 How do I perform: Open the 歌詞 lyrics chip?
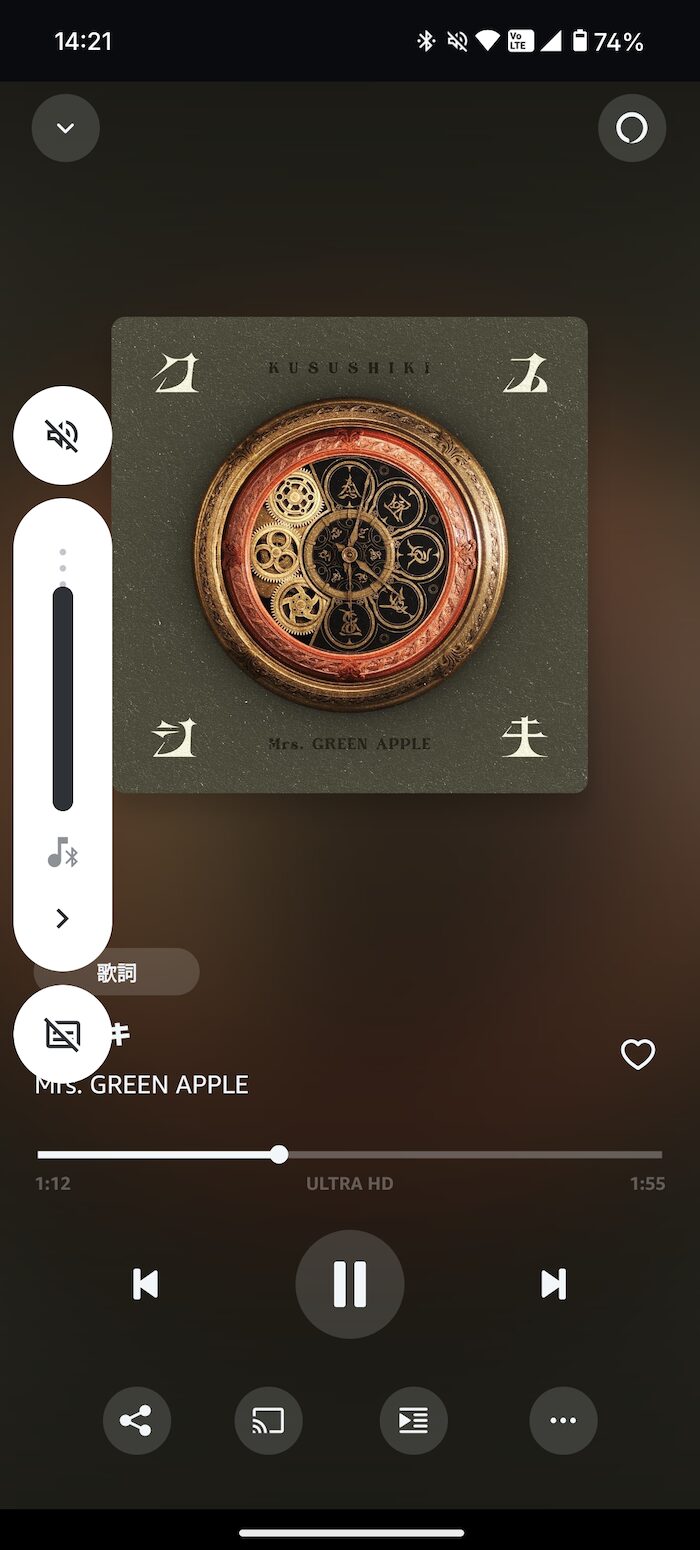116,972
